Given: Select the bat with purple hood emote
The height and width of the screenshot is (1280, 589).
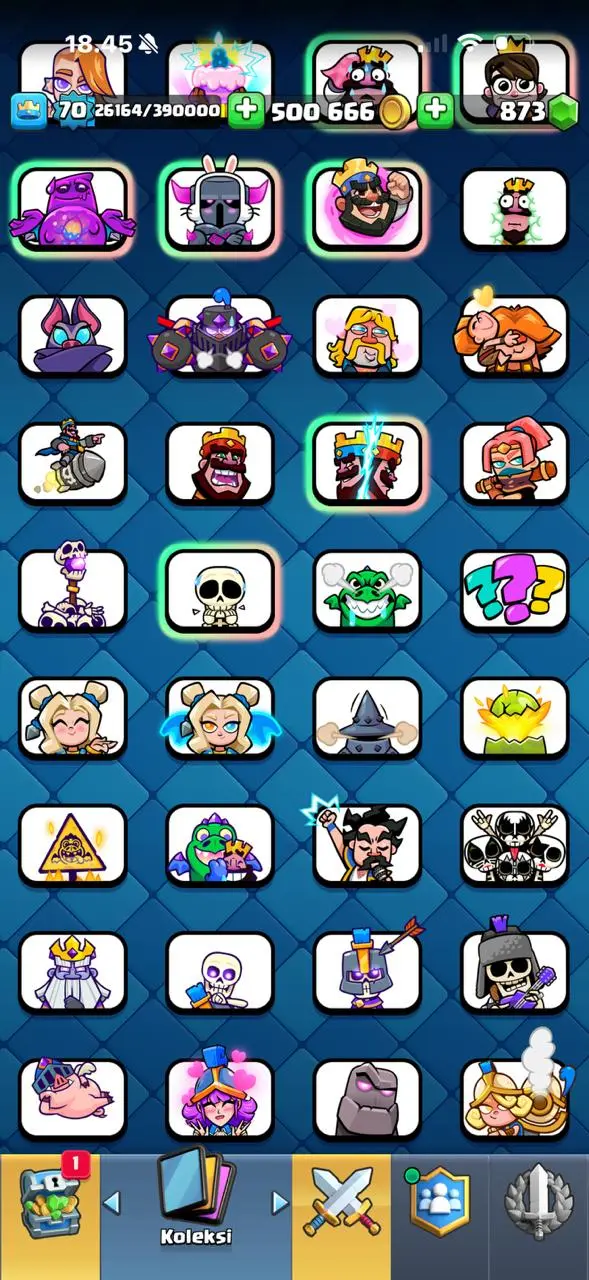Looking at the screenshot, I should (x=73, y=336).
